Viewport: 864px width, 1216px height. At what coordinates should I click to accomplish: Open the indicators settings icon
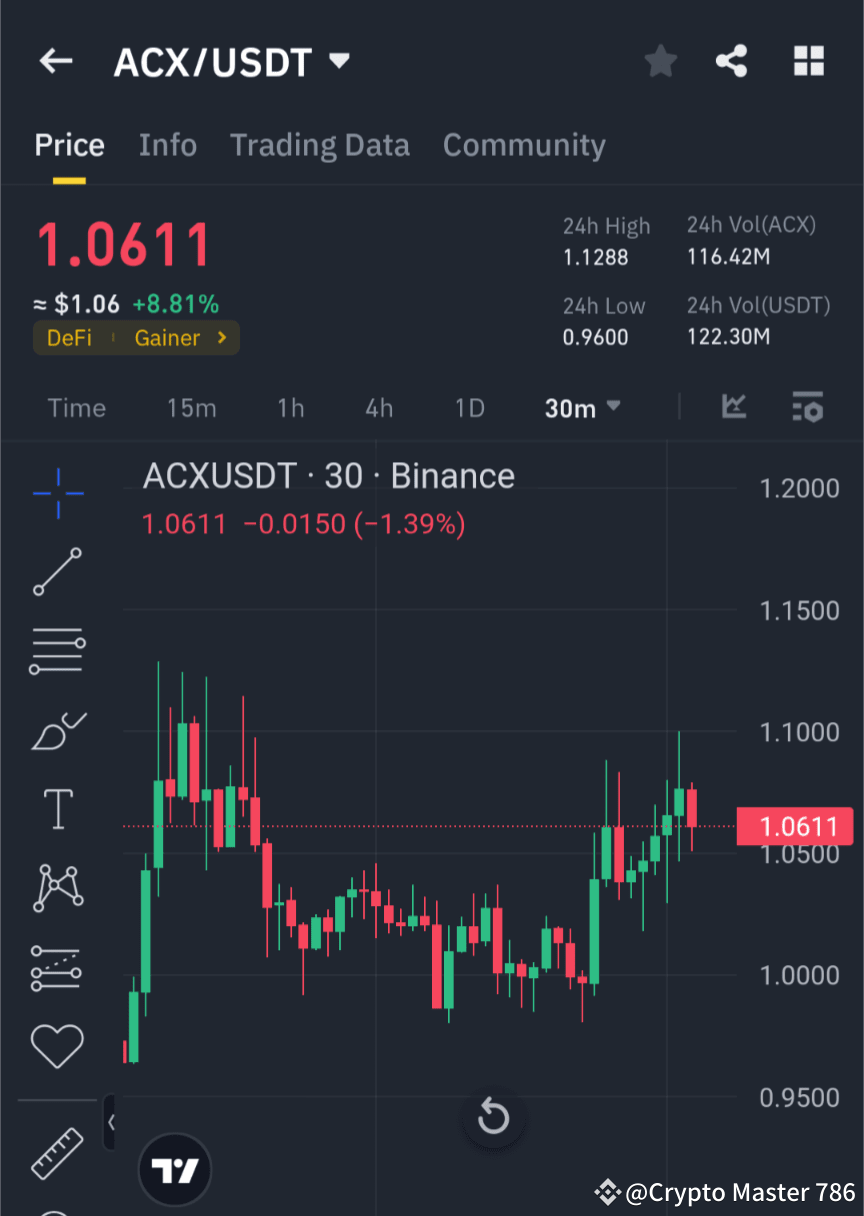(x=808, y=408)
